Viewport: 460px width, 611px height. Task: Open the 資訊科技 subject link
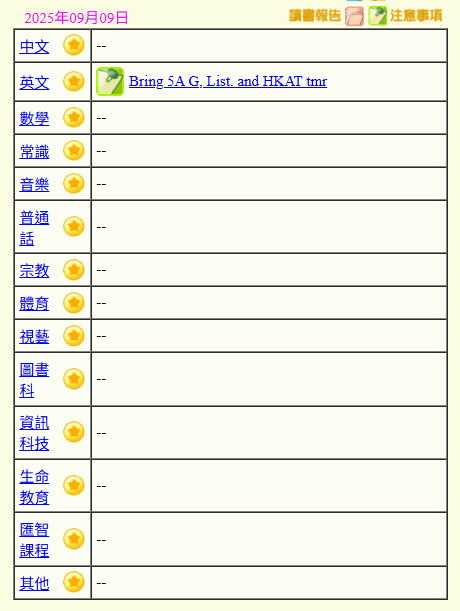pos(34,433)
